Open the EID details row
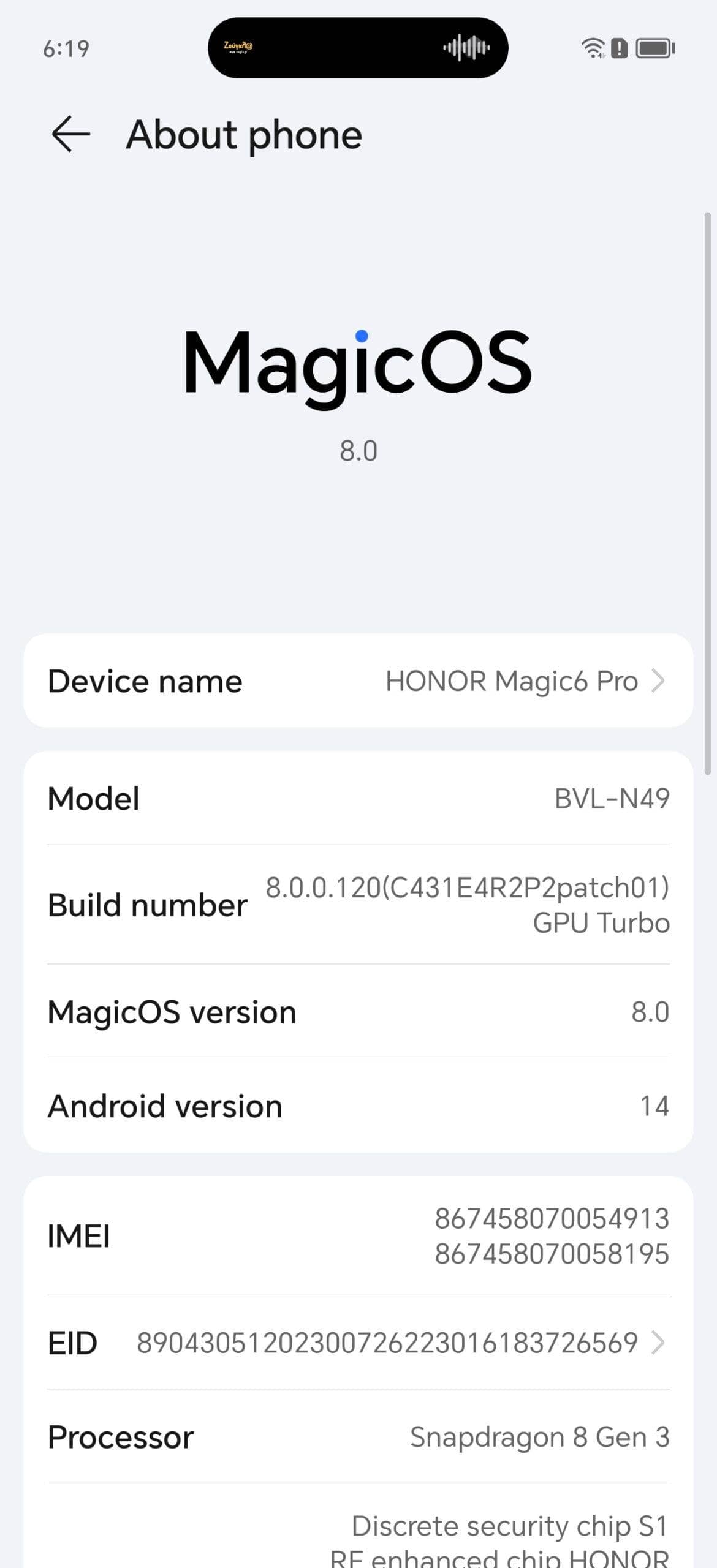Screen dimensions: 717x1568 pos(358,1342)
